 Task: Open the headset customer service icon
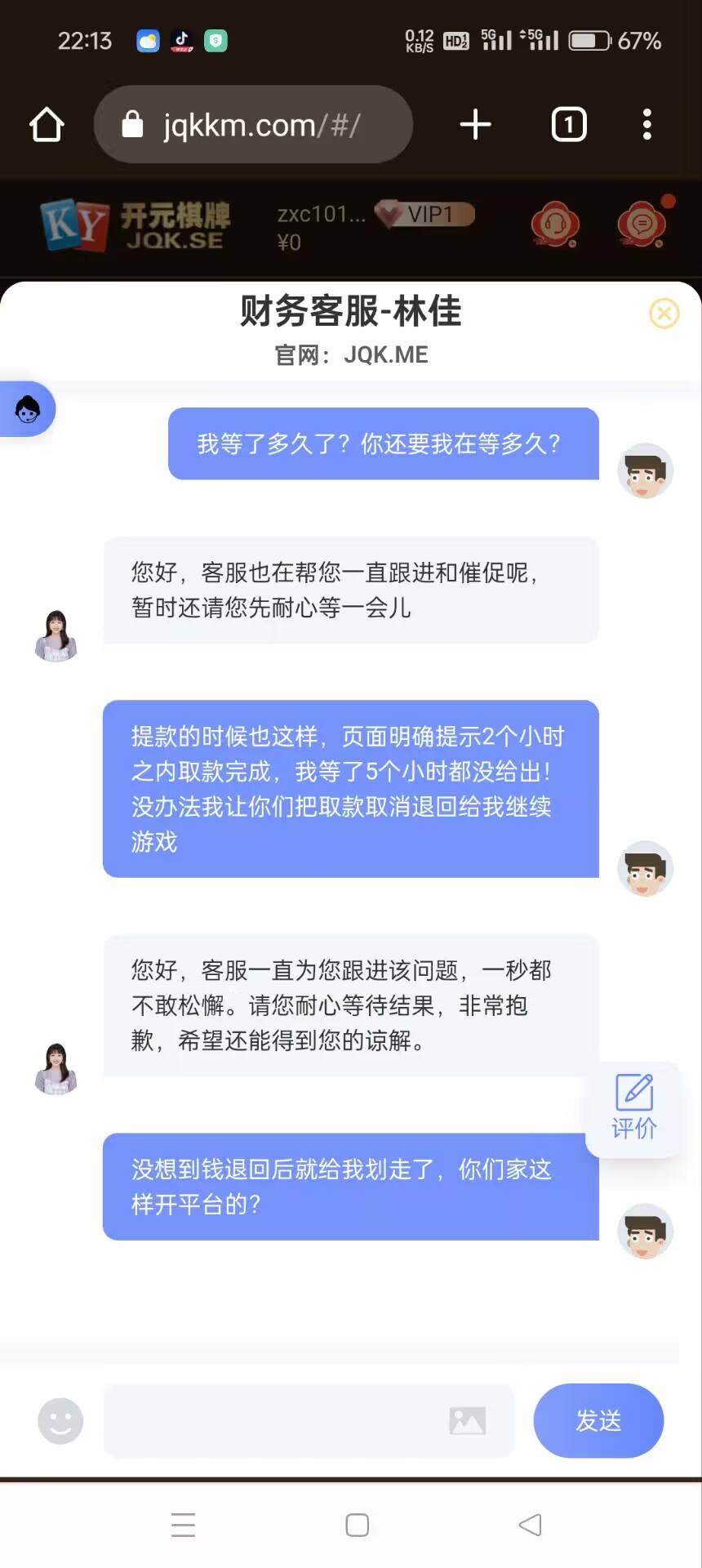coord(555,224)
